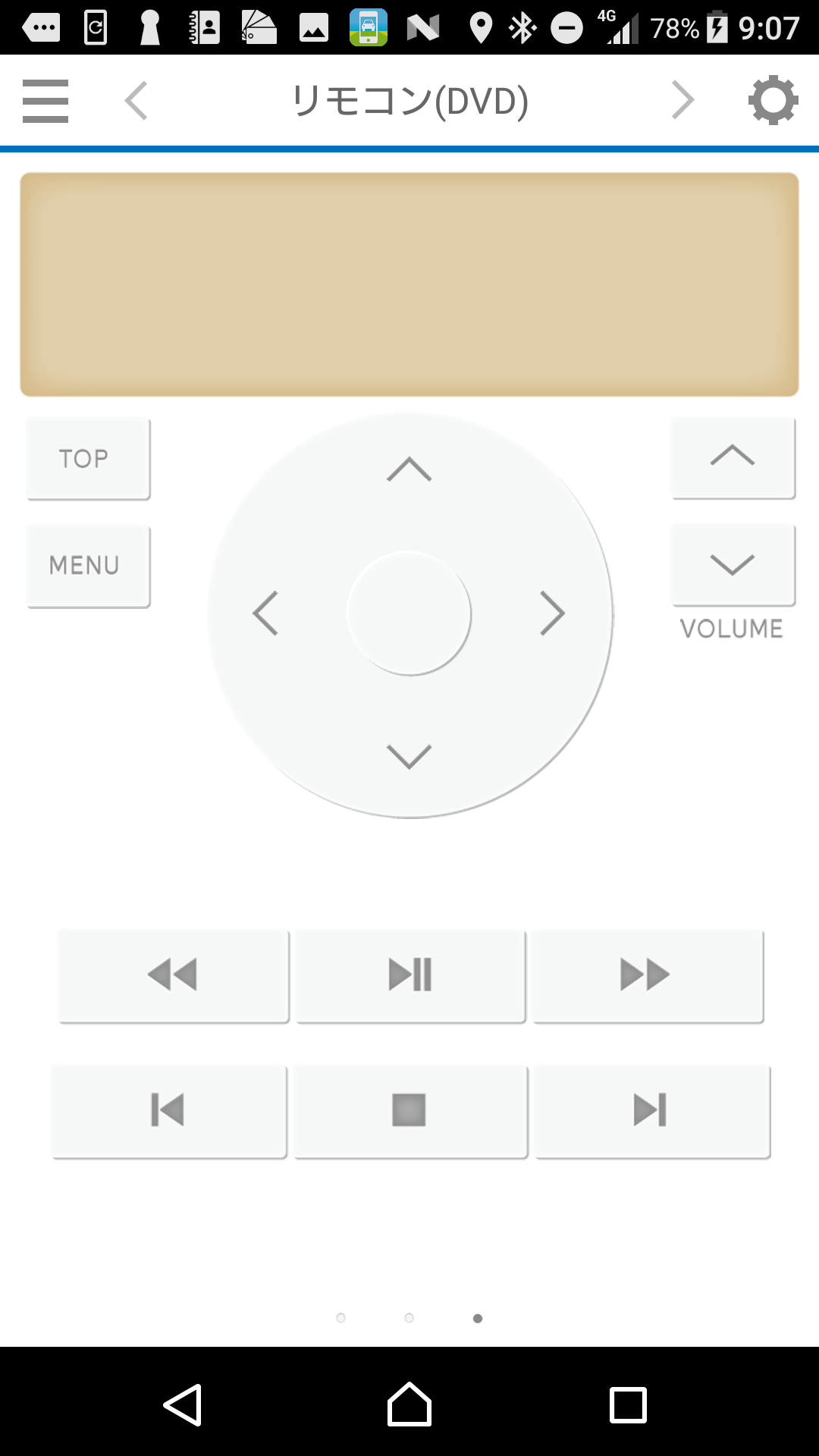Tap down arrow on the directional pad

coord(409,756)
